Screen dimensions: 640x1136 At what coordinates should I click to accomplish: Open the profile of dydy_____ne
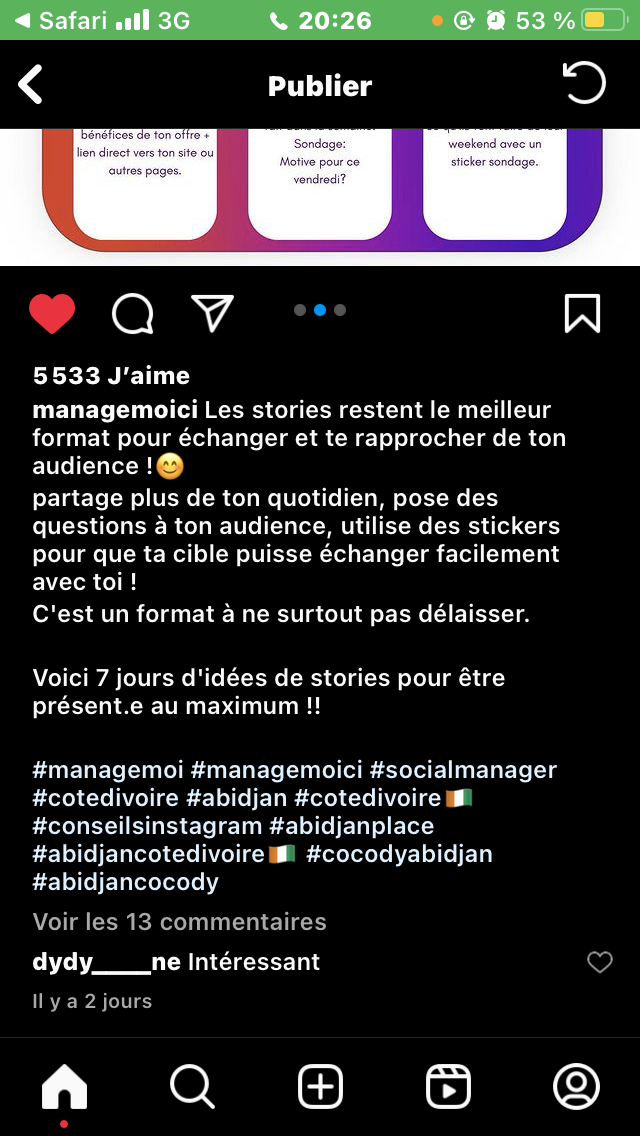coord(107,962)
